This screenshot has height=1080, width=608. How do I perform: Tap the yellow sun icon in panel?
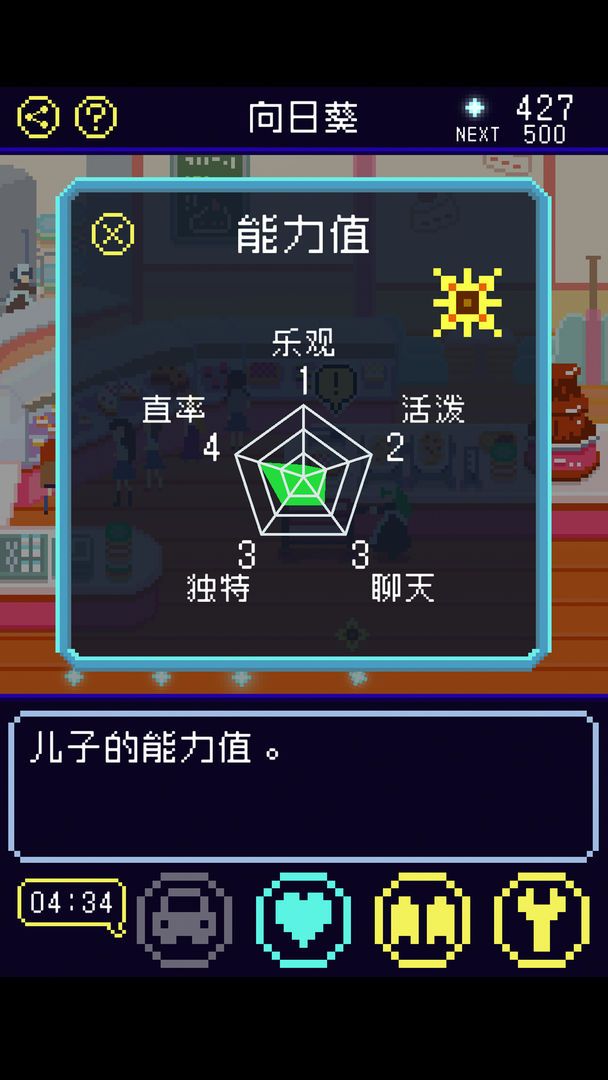(x=467, y=301)
